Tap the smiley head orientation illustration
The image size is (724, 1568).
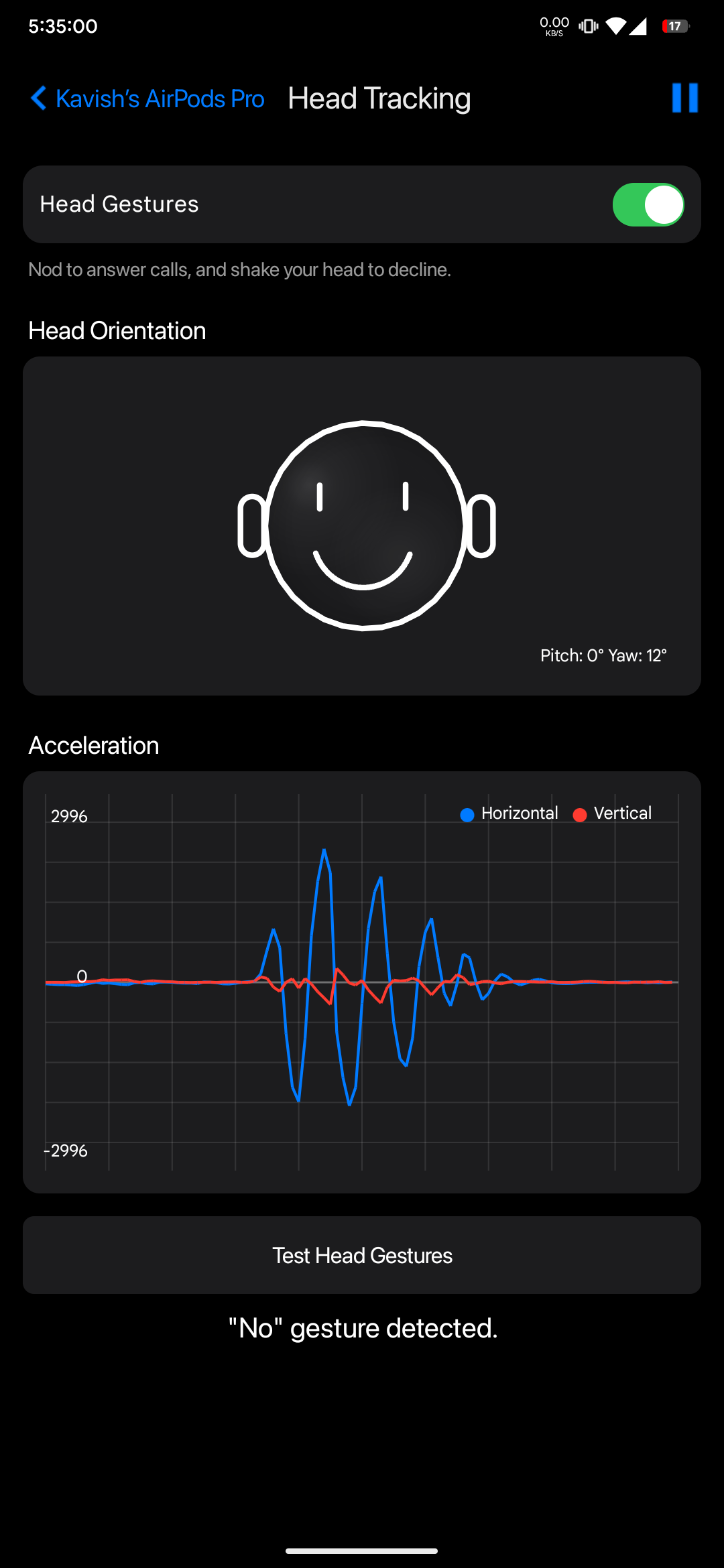coord(362,525)
